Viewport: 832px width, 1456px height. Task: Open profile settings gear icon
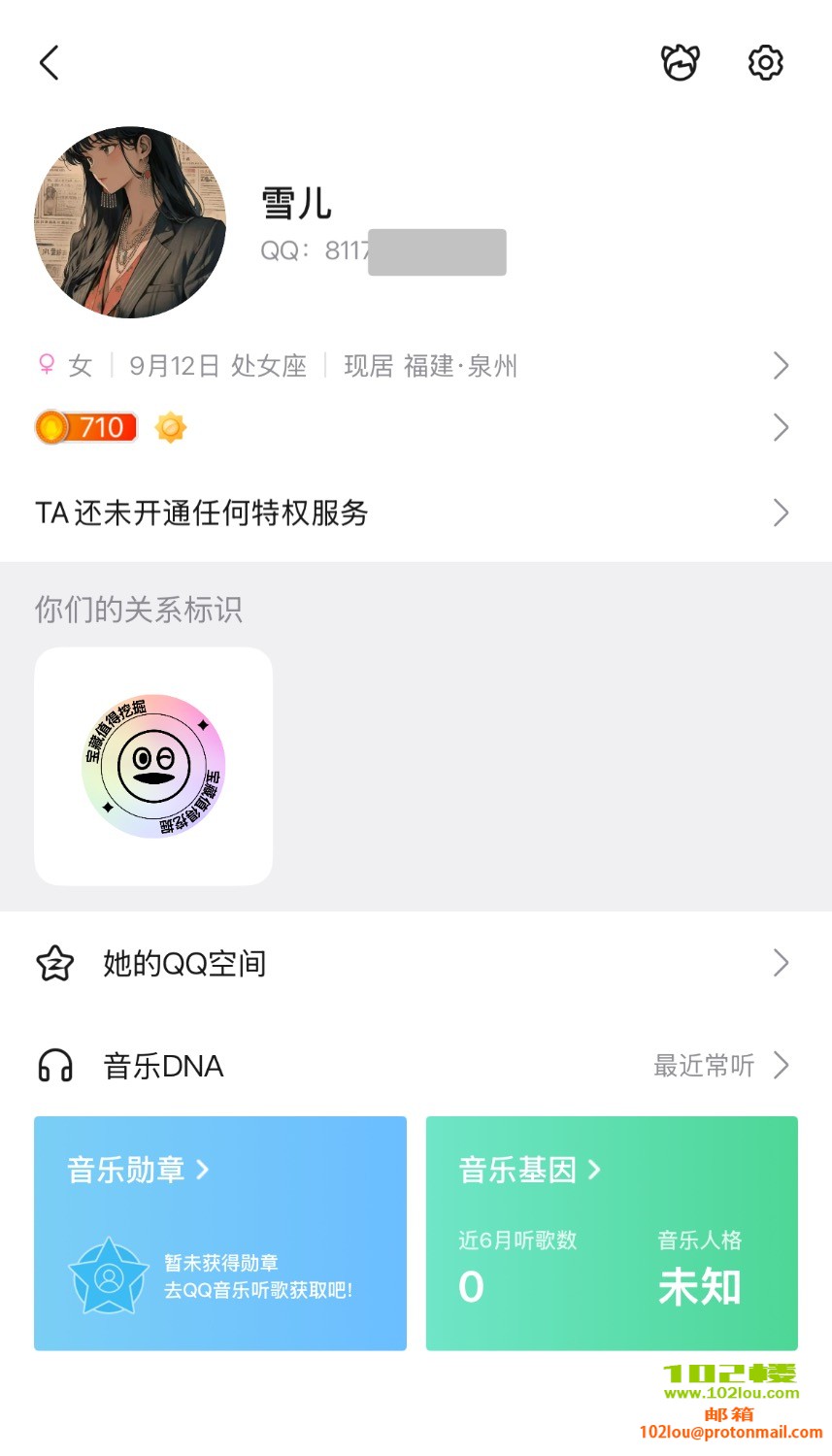pyautogui.click(x=765, y=63)
